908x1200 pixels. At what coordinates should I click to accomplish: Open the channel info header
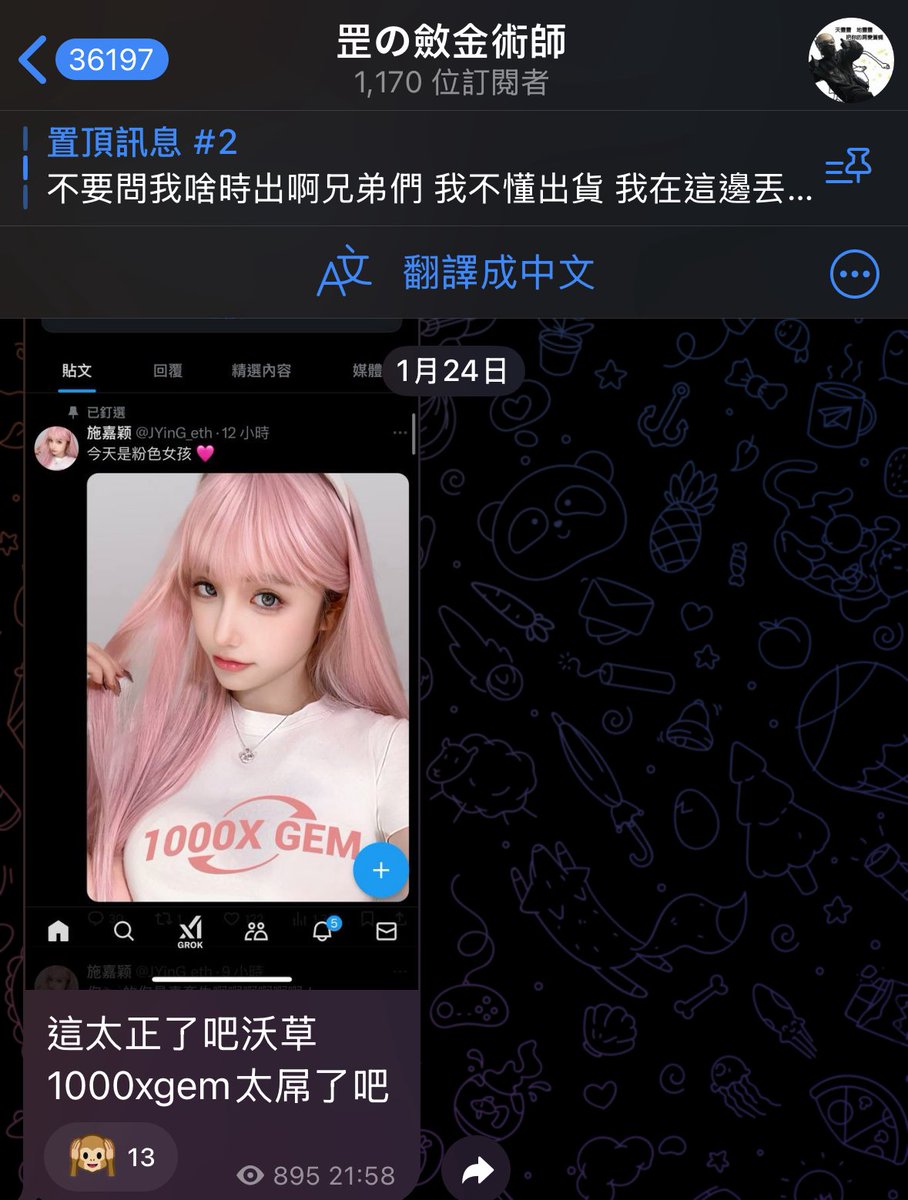click(x=452, y=60)
